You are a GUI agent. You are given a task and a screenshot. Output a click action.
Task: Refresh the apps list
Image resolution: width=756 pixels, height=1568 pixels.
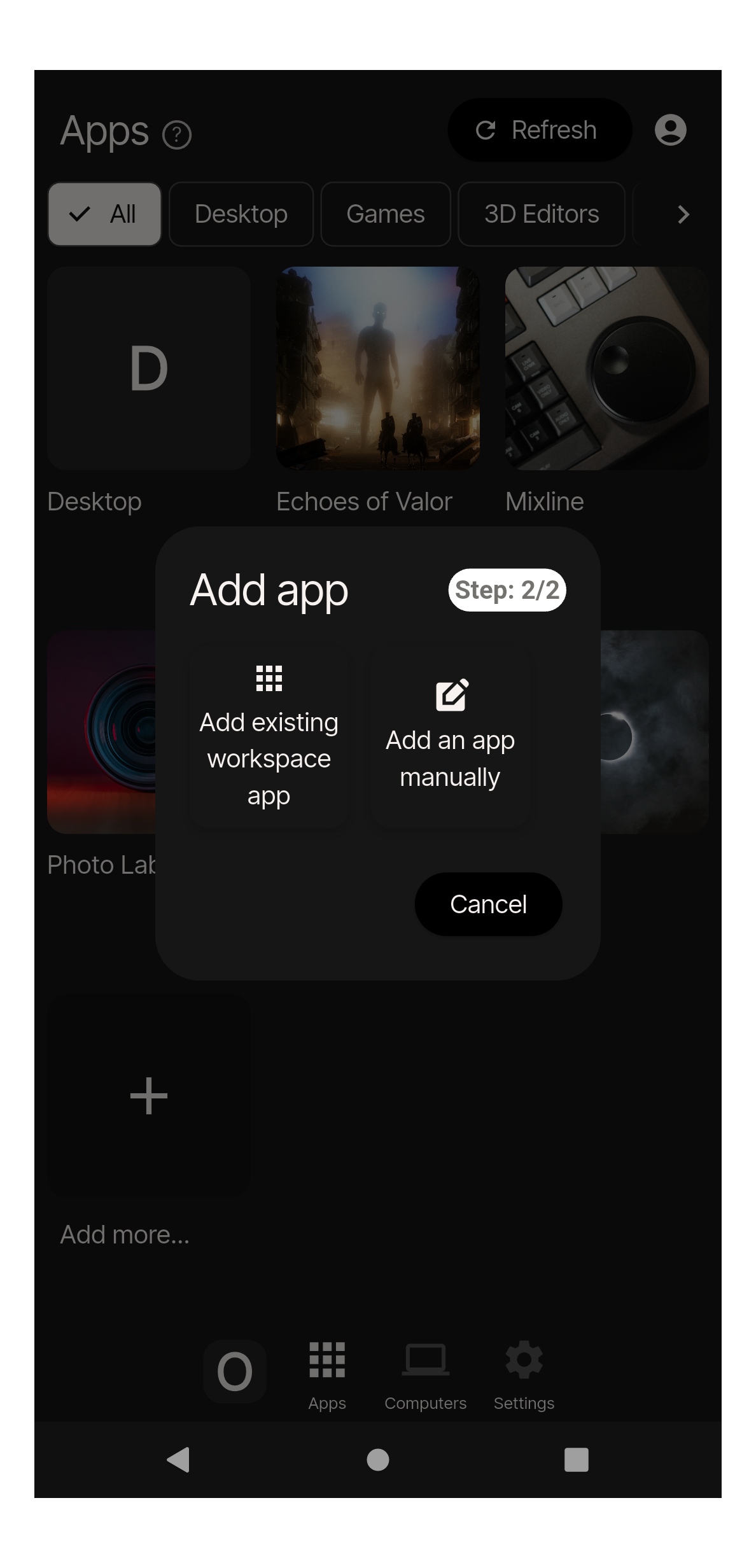(539, 130)
